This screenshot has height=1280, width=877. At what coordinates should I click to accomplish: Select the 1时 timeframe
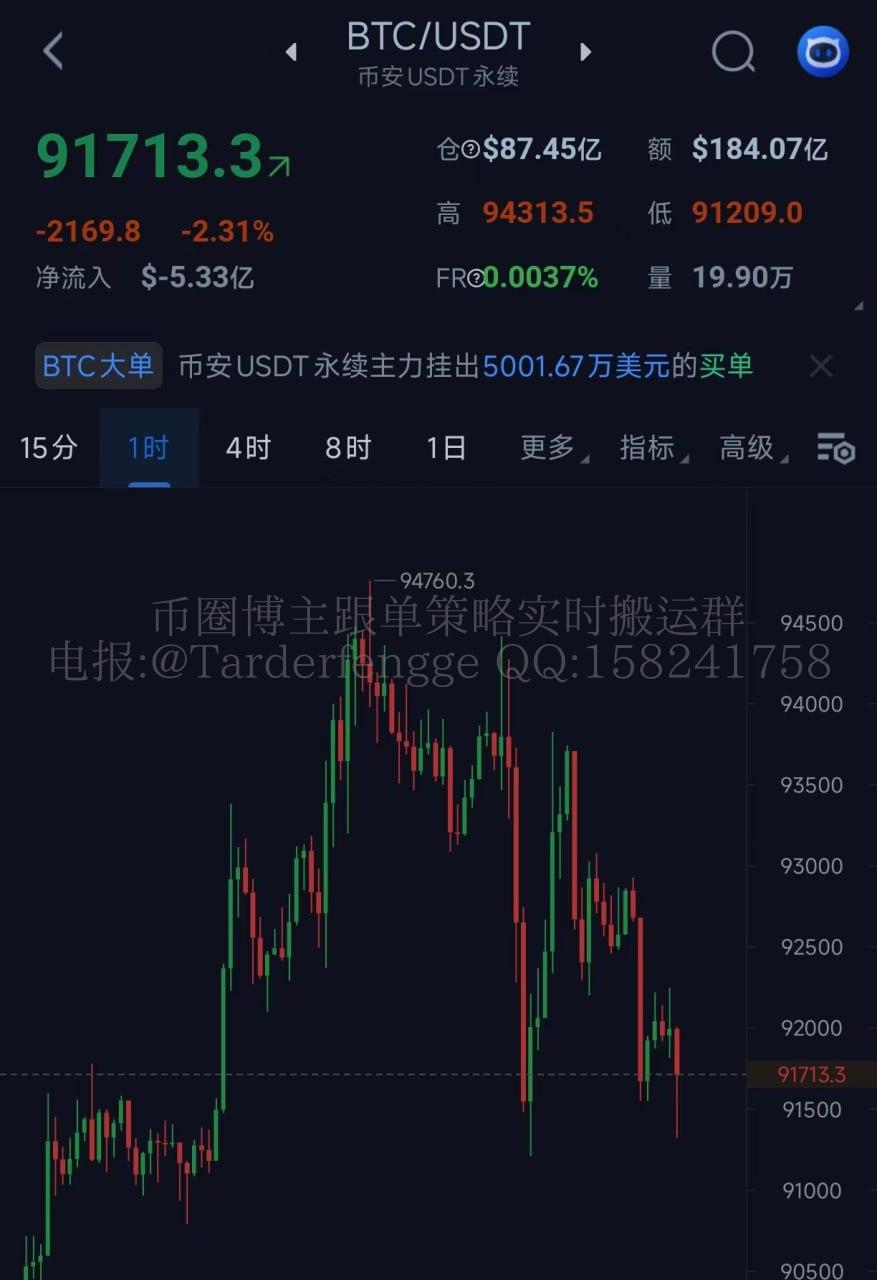[148, 447]
